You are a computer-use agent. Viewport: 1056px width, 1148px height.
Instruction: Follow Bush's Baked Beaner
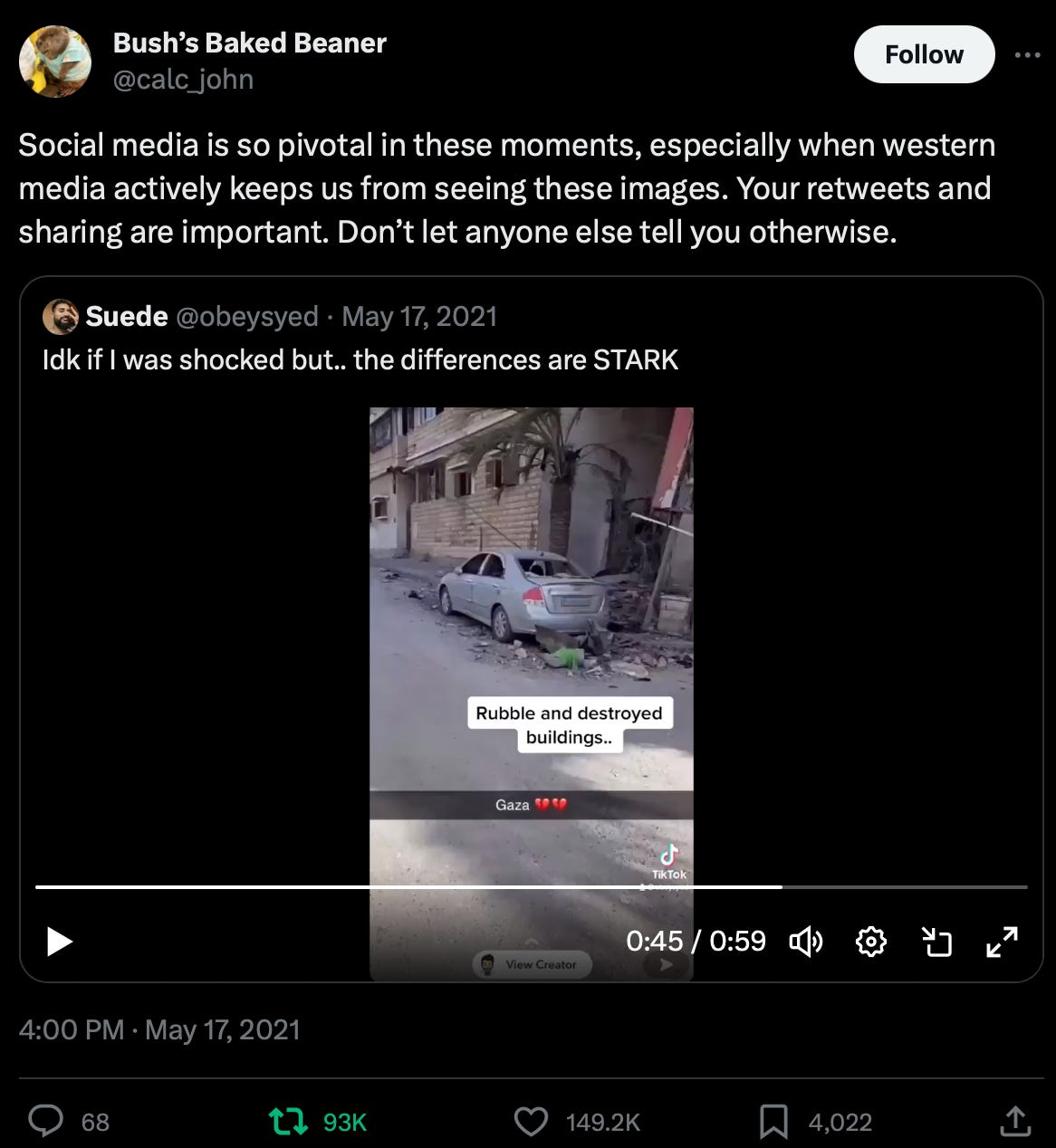(924, 54)
